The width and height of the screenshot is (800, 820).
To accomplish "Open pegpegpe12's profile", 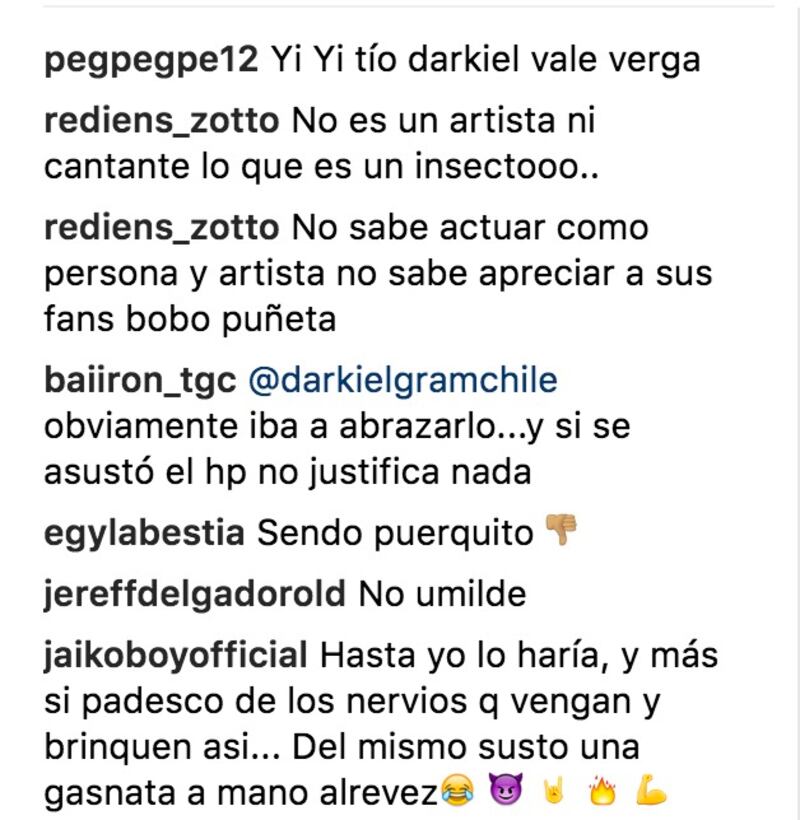I will [x=151, y=60].
